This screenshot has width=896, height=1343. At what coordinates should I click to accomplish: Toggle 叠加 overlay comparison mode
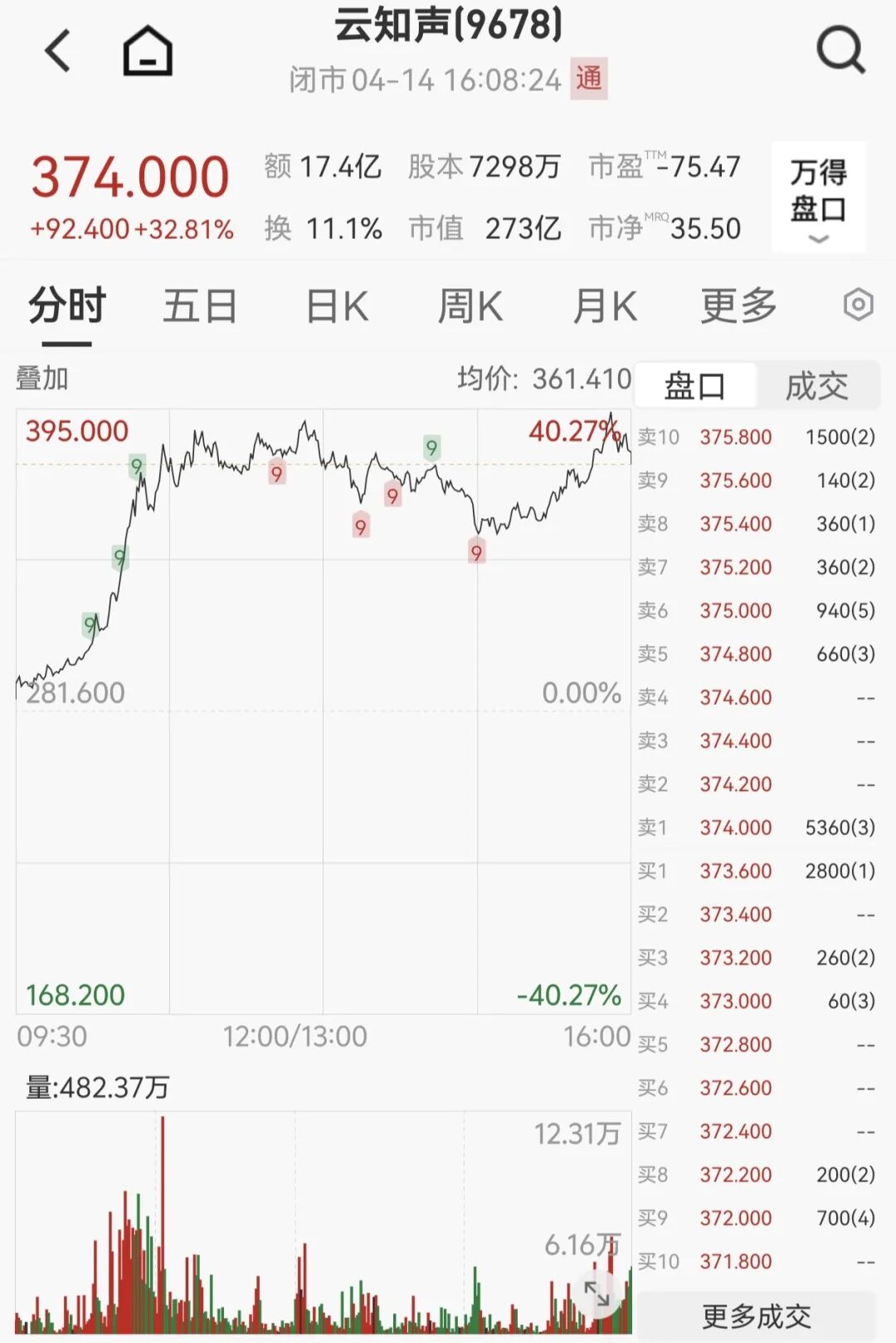click(x=41, y=378)
